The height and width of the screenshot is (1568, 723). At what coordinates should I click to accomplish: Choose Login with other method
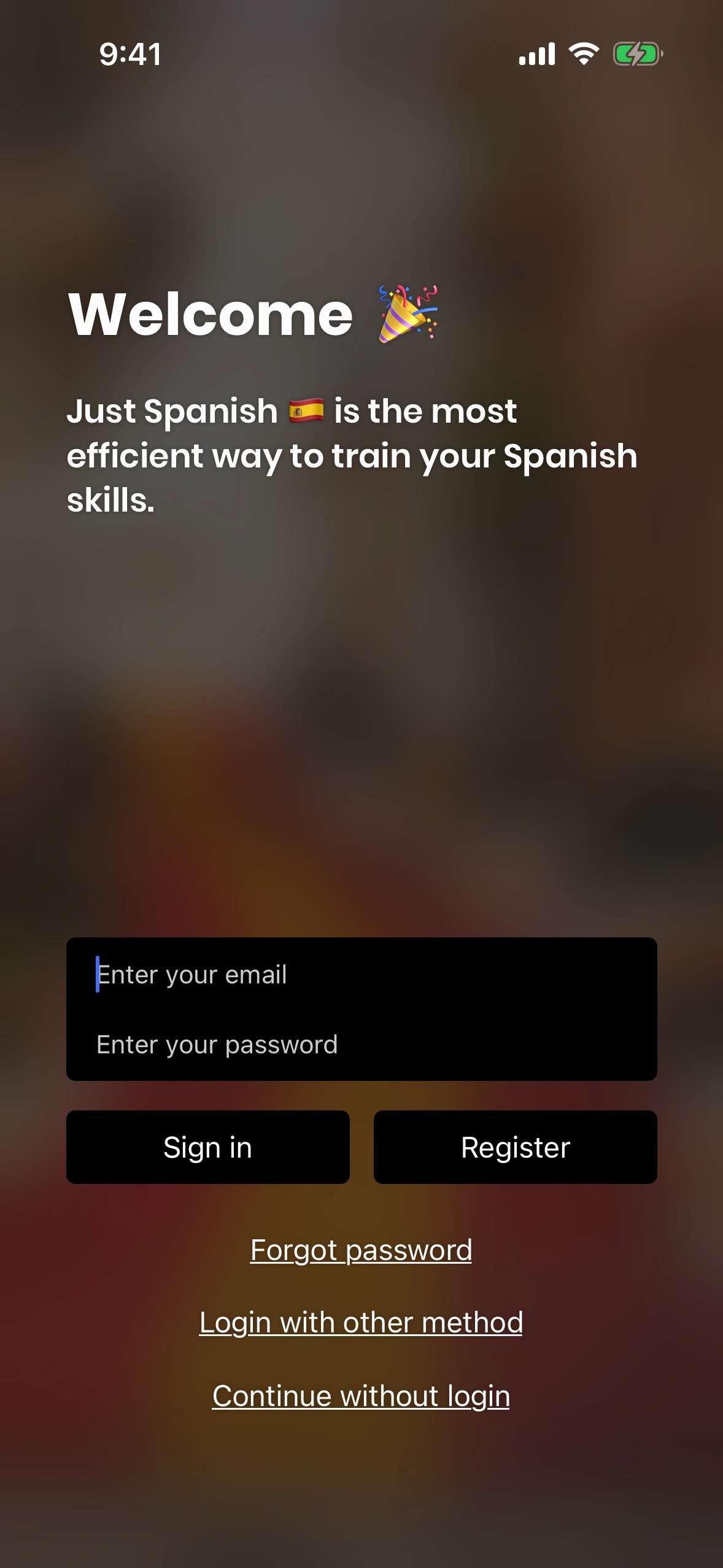(361, 1323)
